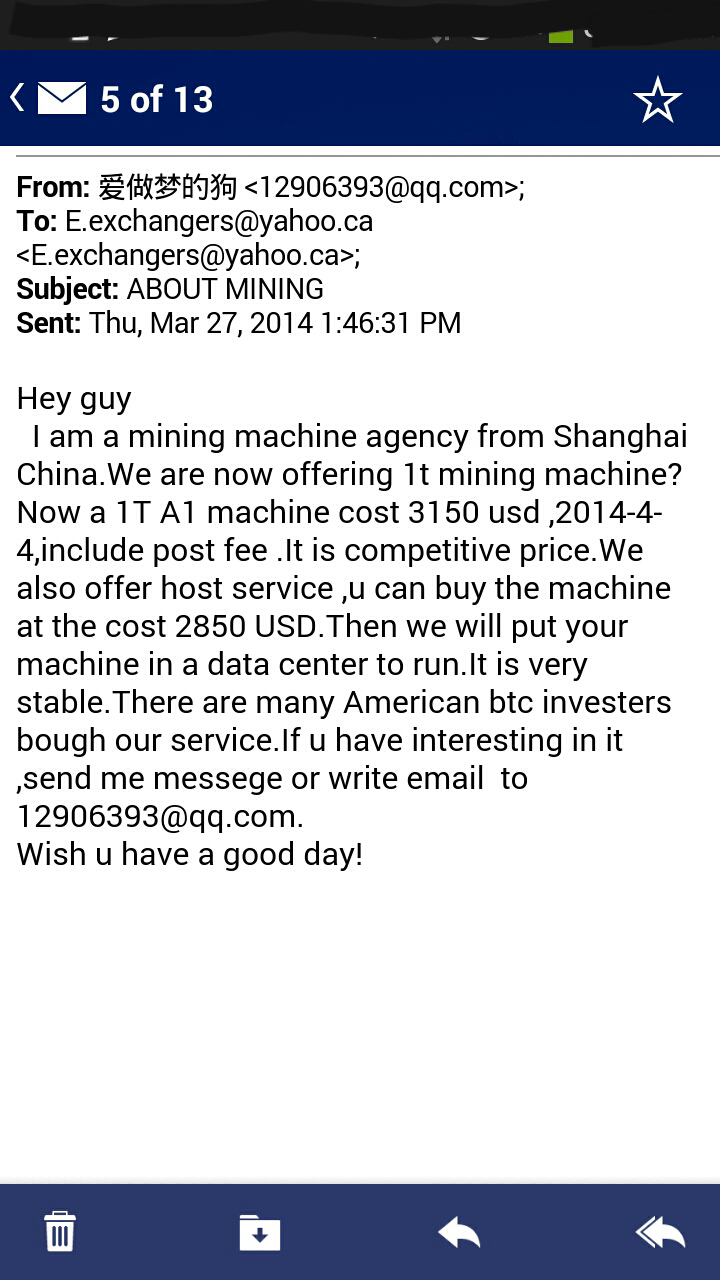The height and width of the screenshot is (1280, 720).
Task: Reply all to this email
Action: [660, 1233]
